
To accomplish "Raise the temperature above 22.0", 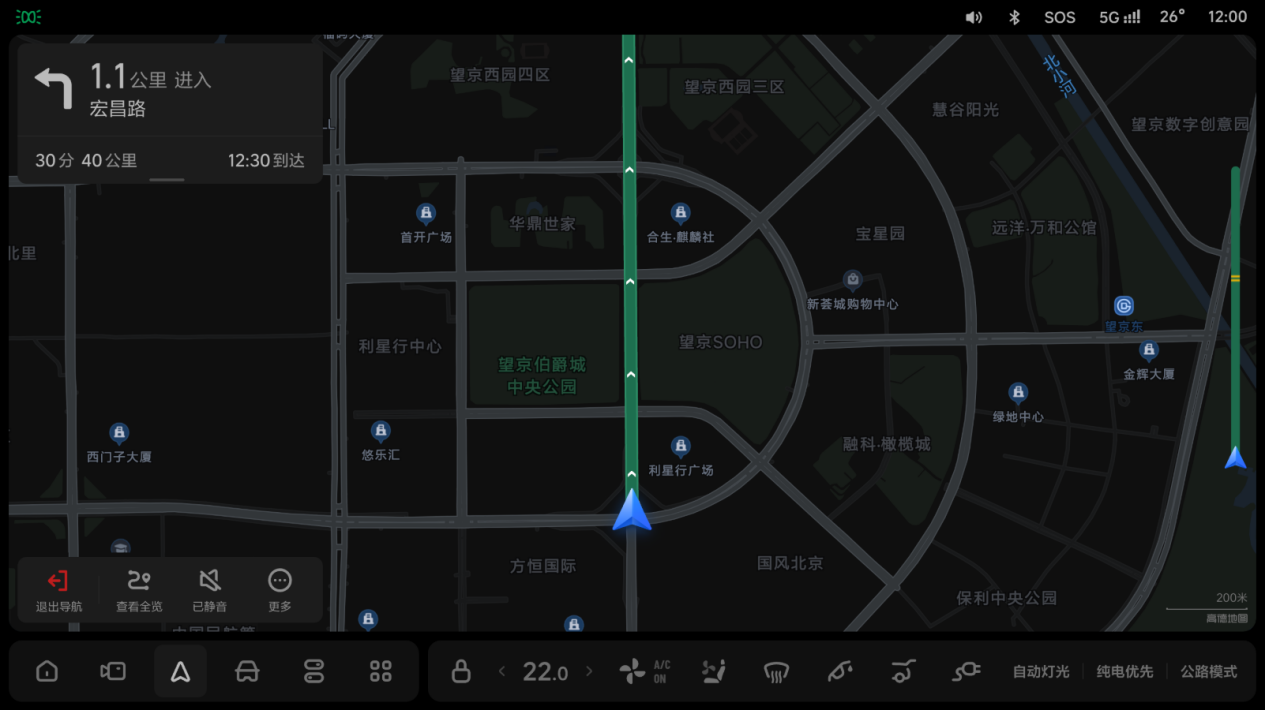I will [589, 671].
